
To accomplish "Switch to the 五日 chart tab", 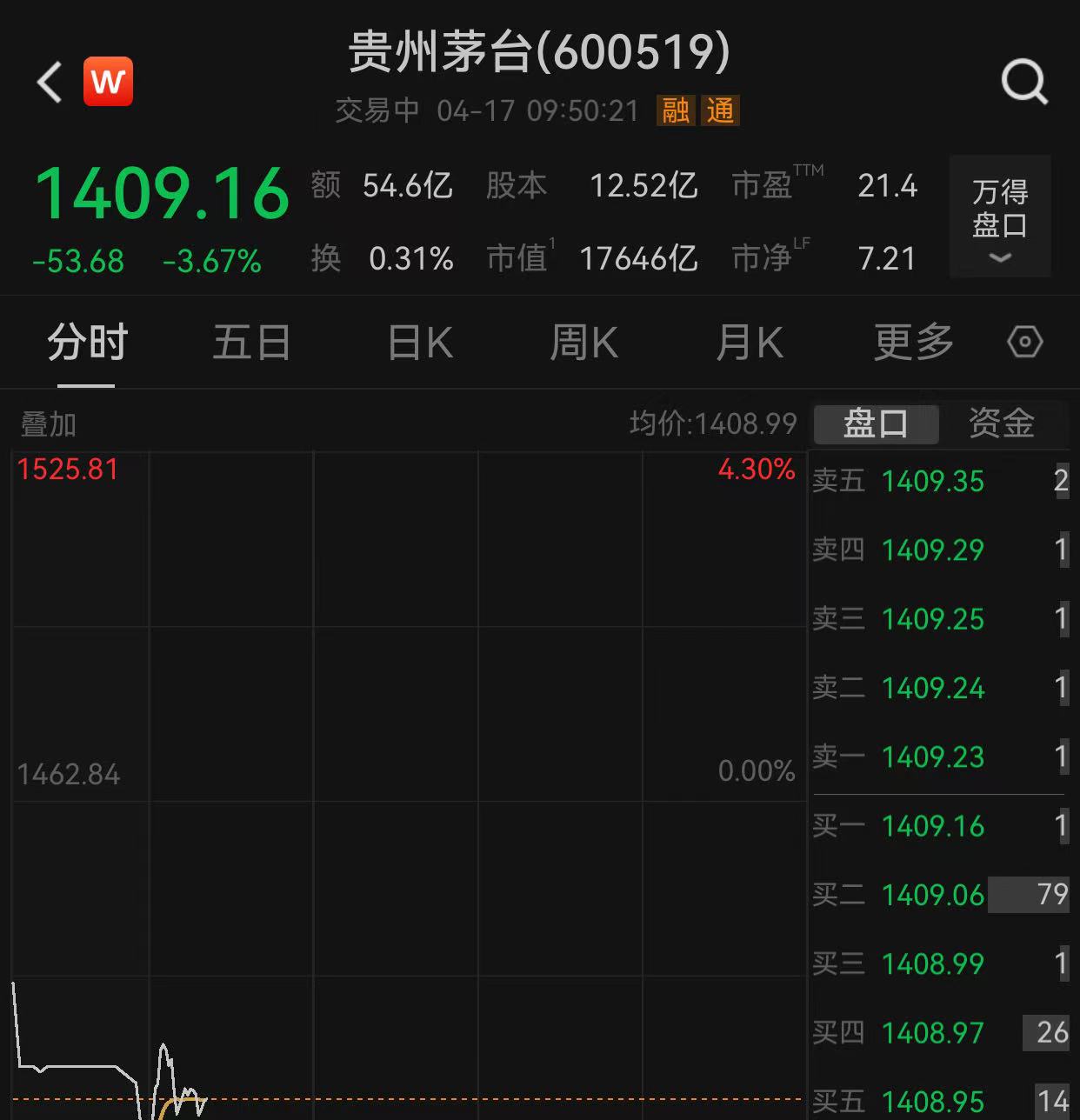I will tap(252, 343).
